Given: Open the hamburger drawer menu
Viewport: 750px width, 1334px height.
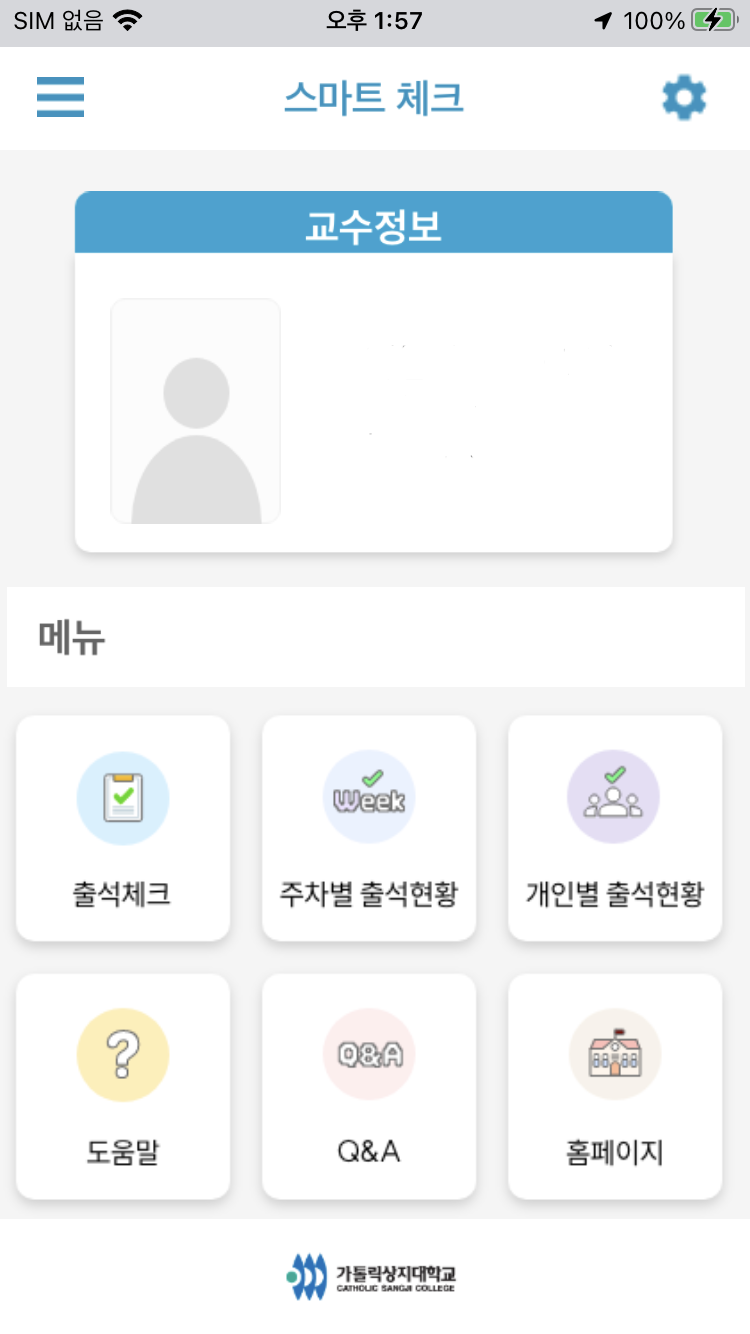Looking at the screenshot, I should (61, 98).
